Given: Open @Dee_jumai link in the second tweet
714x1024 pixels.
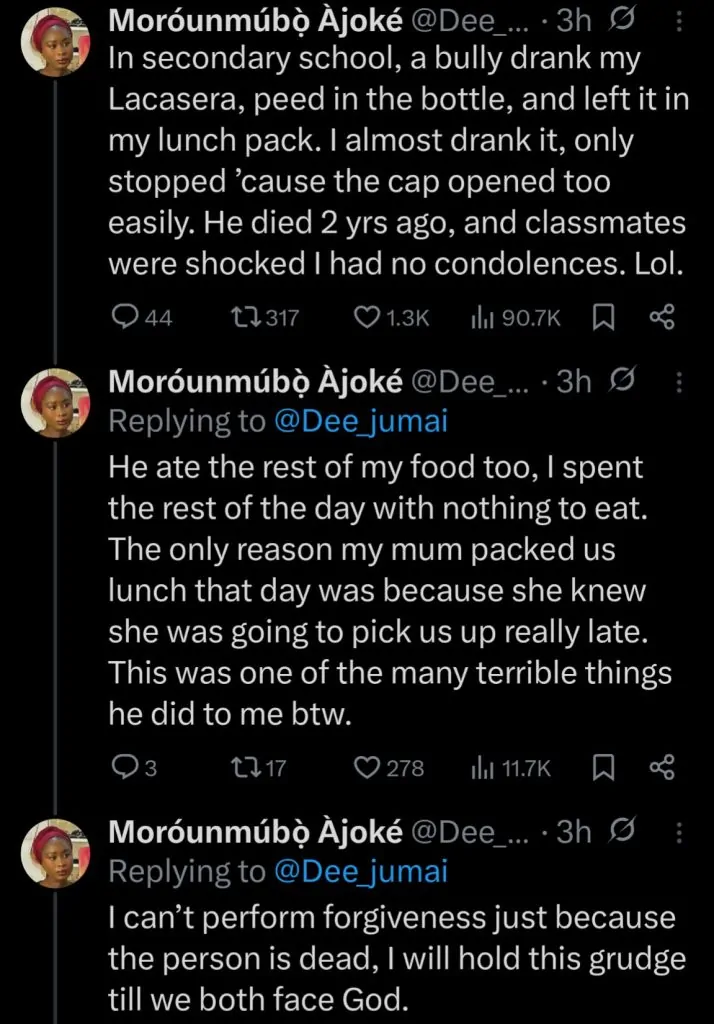Looking at the screenshot, I should tap(360, 422).
